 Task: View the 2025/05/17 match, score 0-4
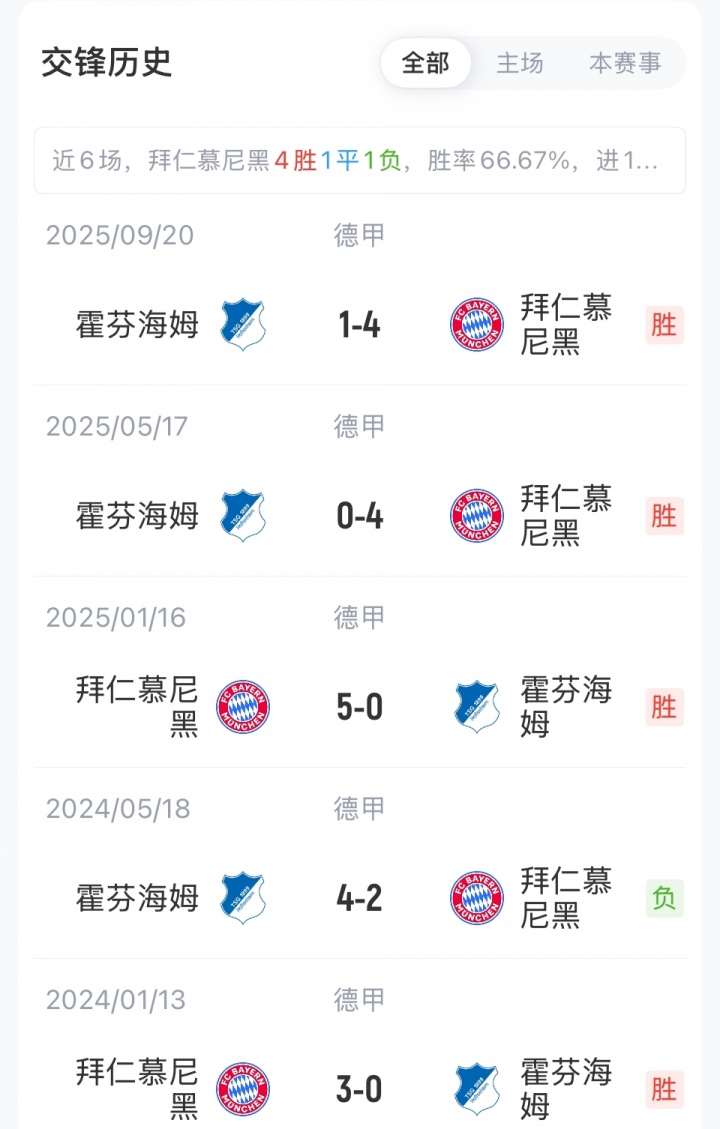click(359, 516)
